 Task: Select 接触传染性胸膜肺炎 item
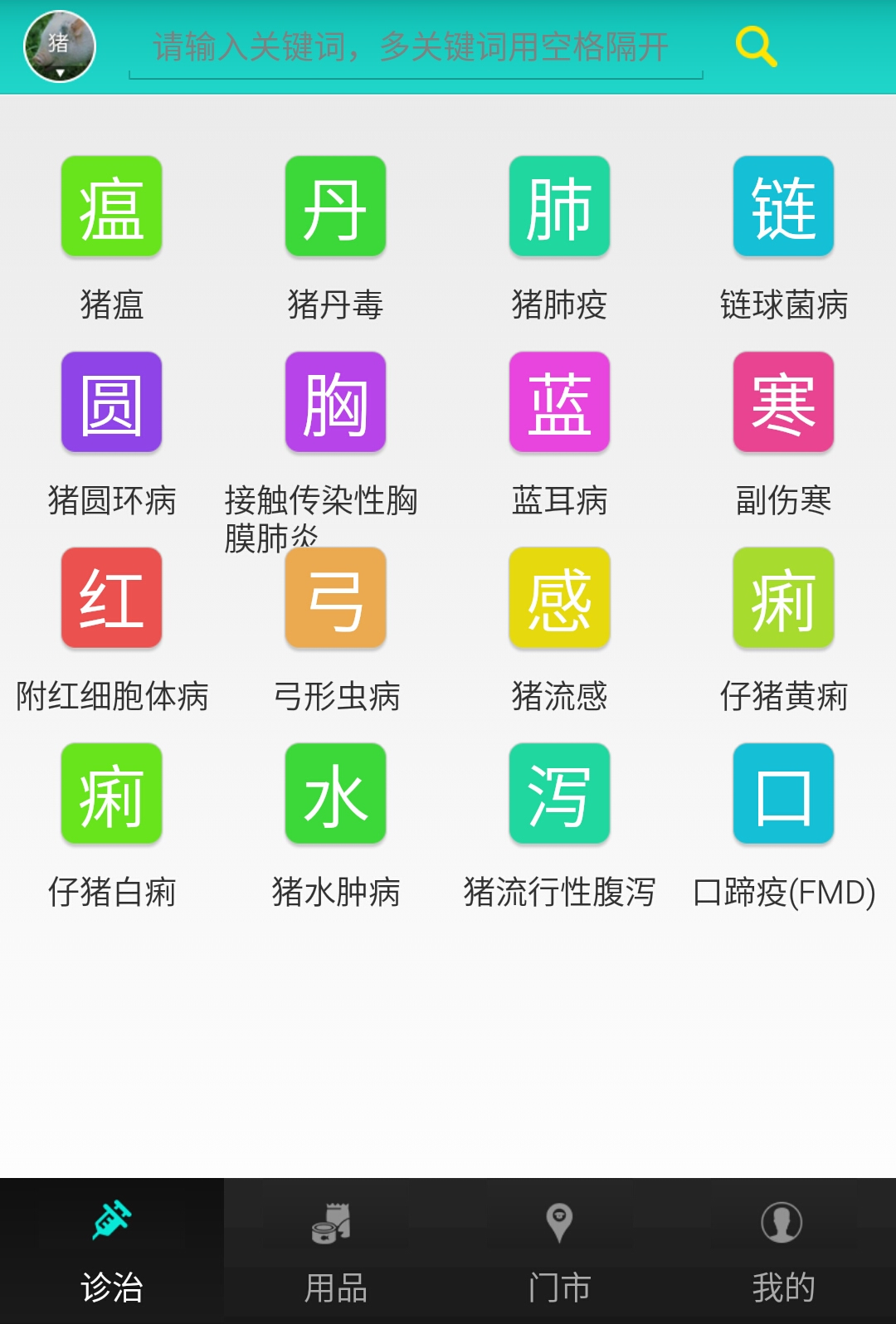point(336,402)
